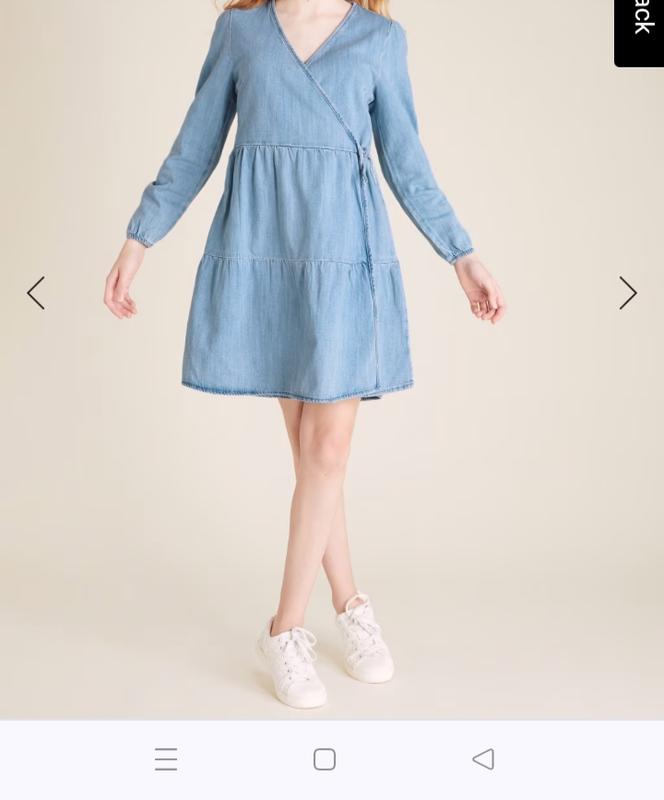Go to the previous product photo
This screenshot has width=664, height=800.
coord(36,293)
